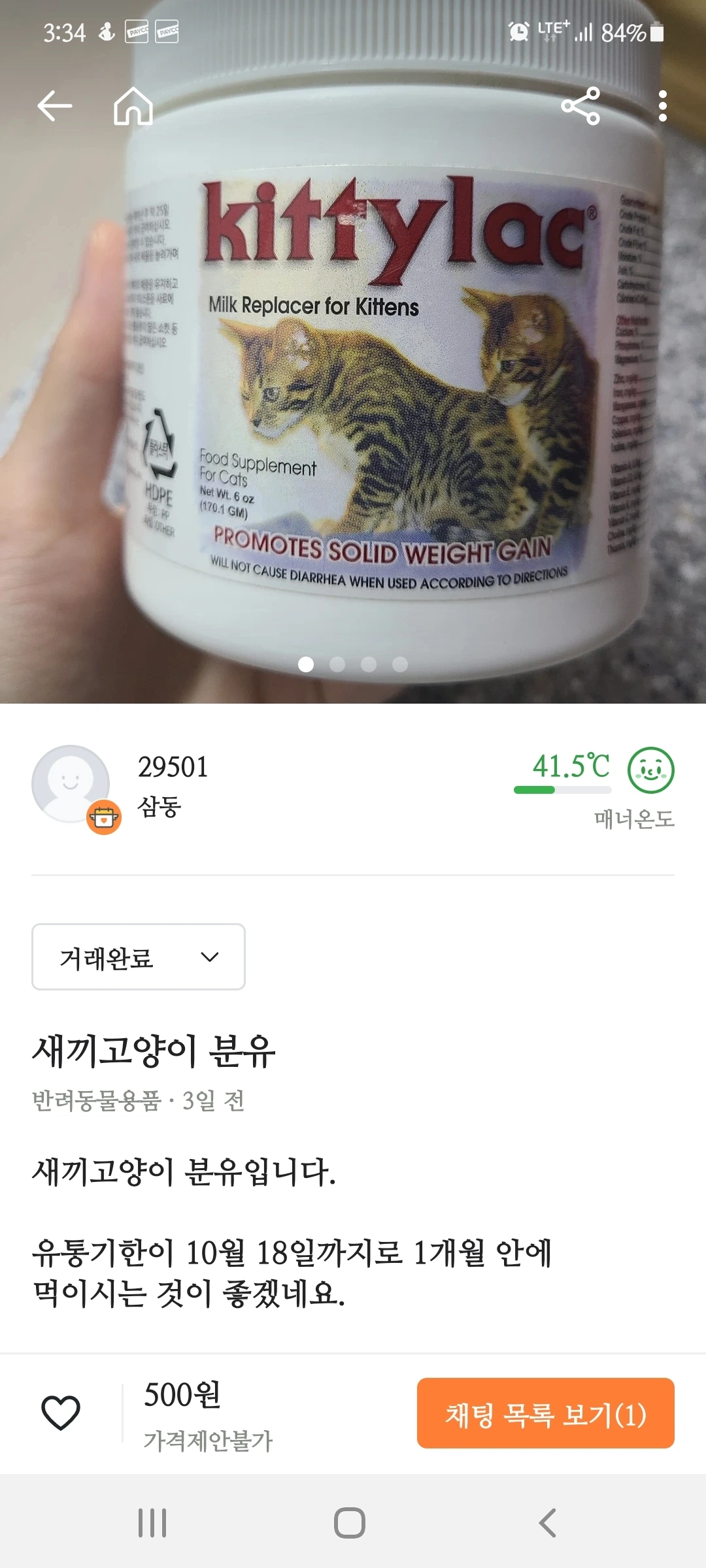Share this kitten milk listing
This screenshot has height=1568, width=706.
click(x=580, y=106)
